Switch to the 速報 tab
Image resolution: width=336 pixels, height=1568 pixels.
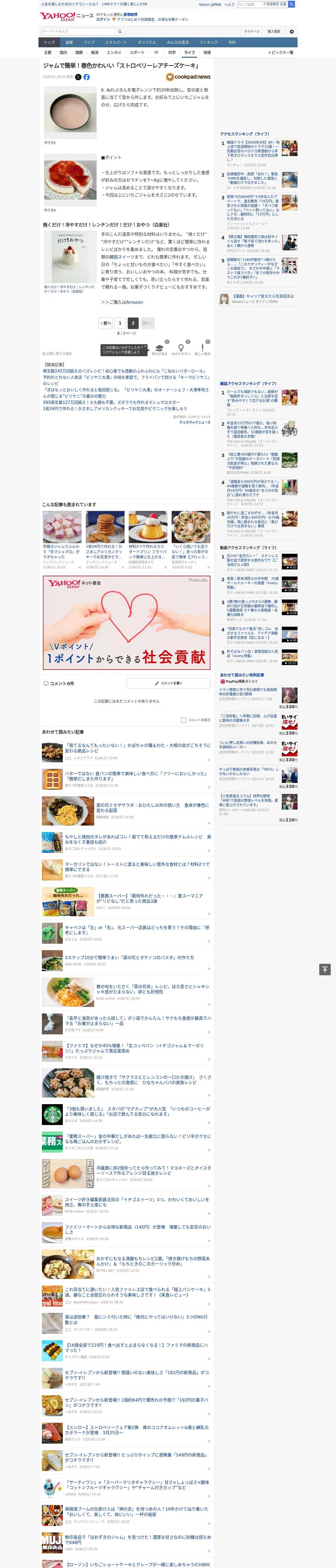[69, 43]
